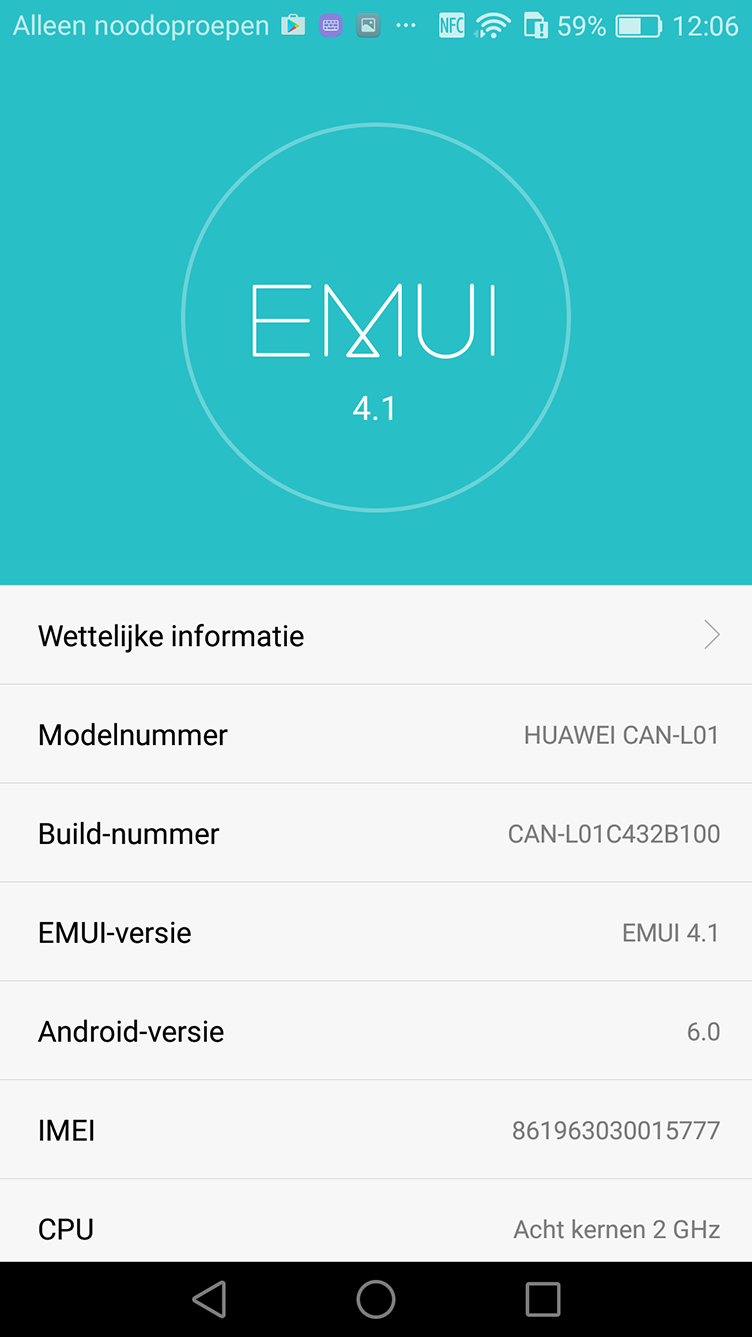Open Wettelijke informatie
Image resolution: width=752 pixels, height=1337 pixels.
pos(376,635)
